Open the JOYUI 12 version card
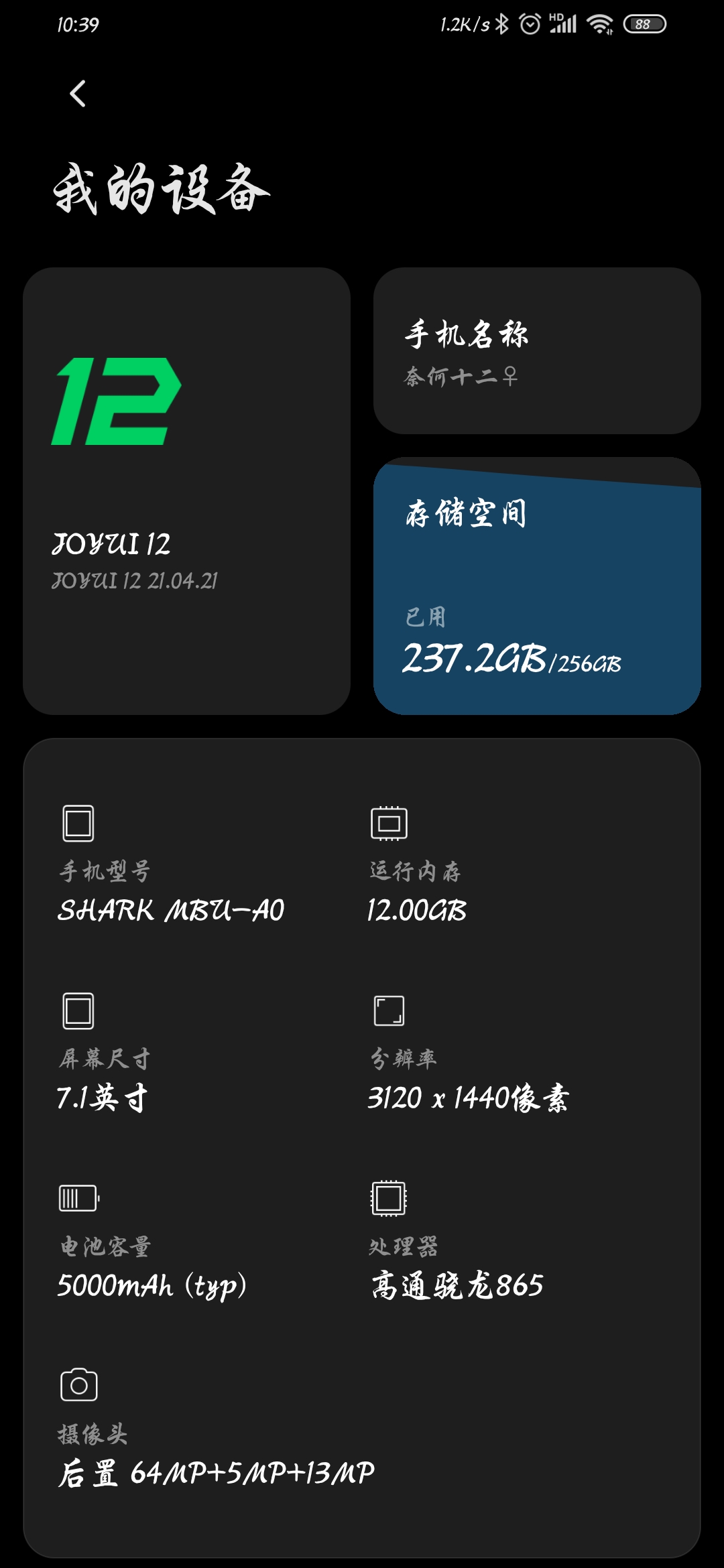The image size is (724, 1568). [x=187, y=491]
